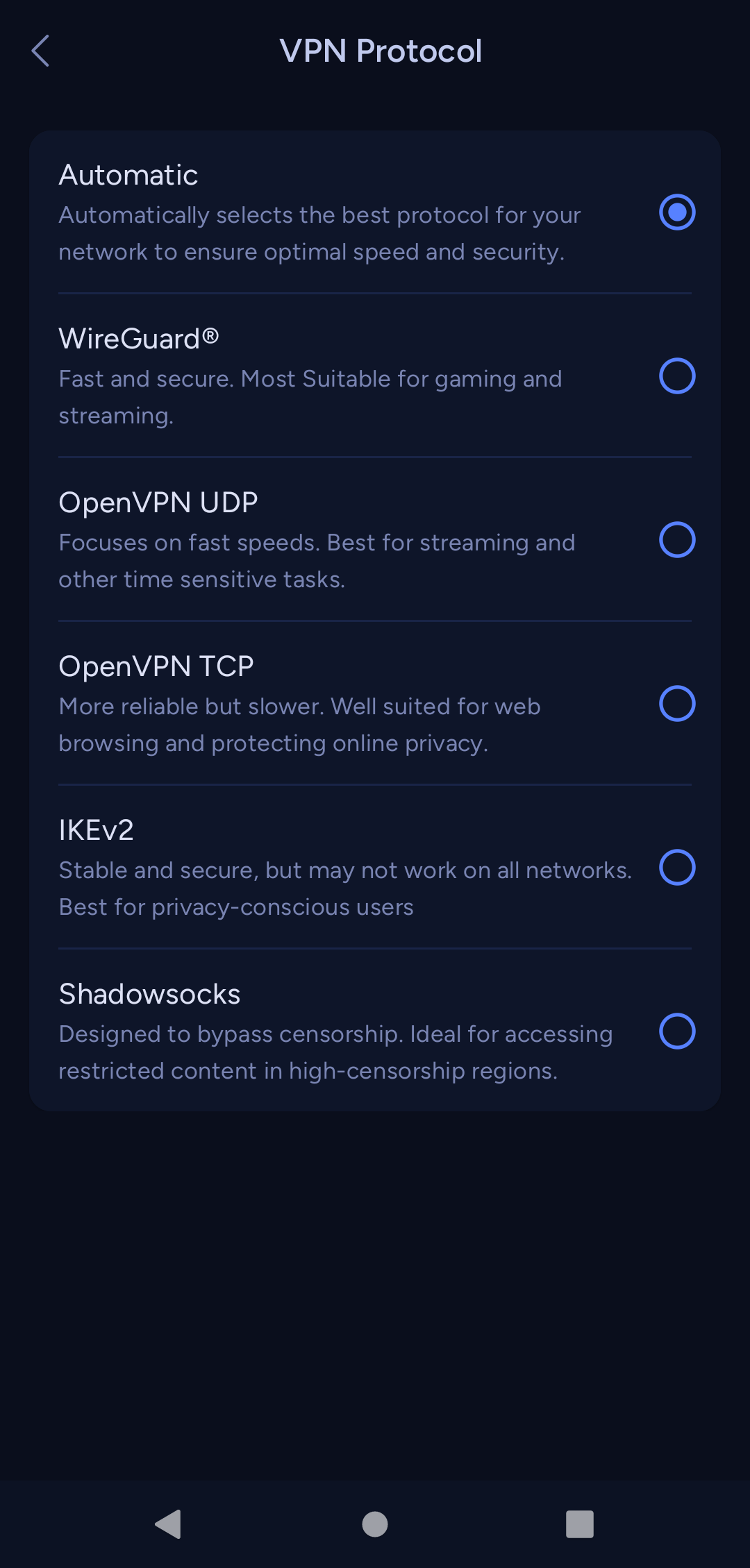Tap the VPN Protocol screen title
The width and height of the screenshot is (750, 1568).
(381, 51)
